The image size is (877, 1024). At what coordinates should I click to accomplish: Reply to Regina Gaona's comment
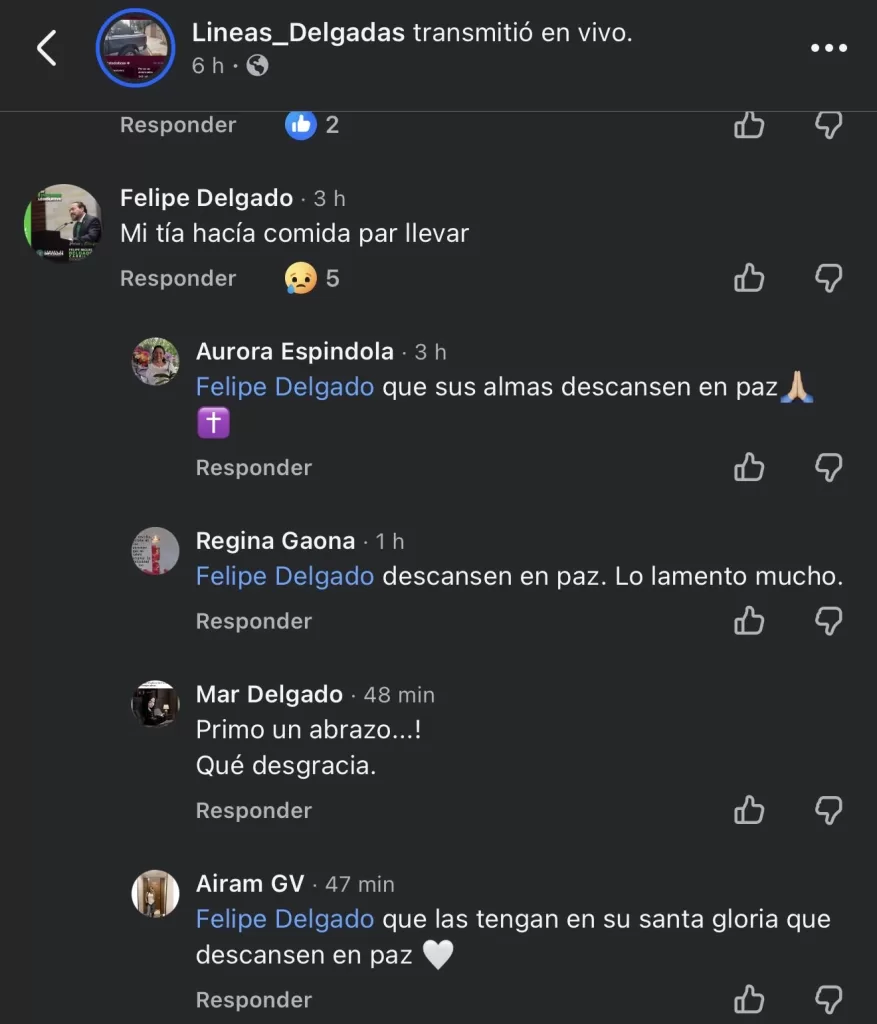tap(254, 621)
